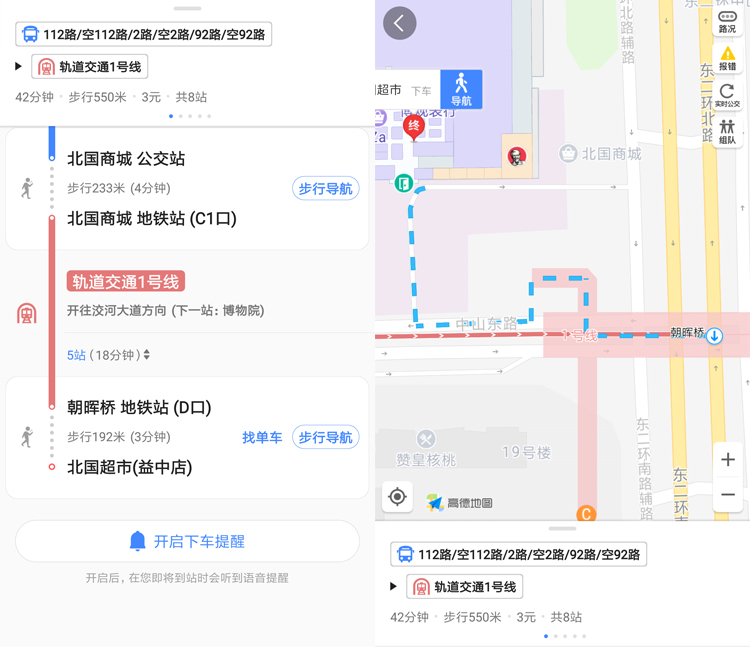Enable 开启下车提醒 alert
The width and height of the screenshot is (750, 667).
click(x=187, y=541)
